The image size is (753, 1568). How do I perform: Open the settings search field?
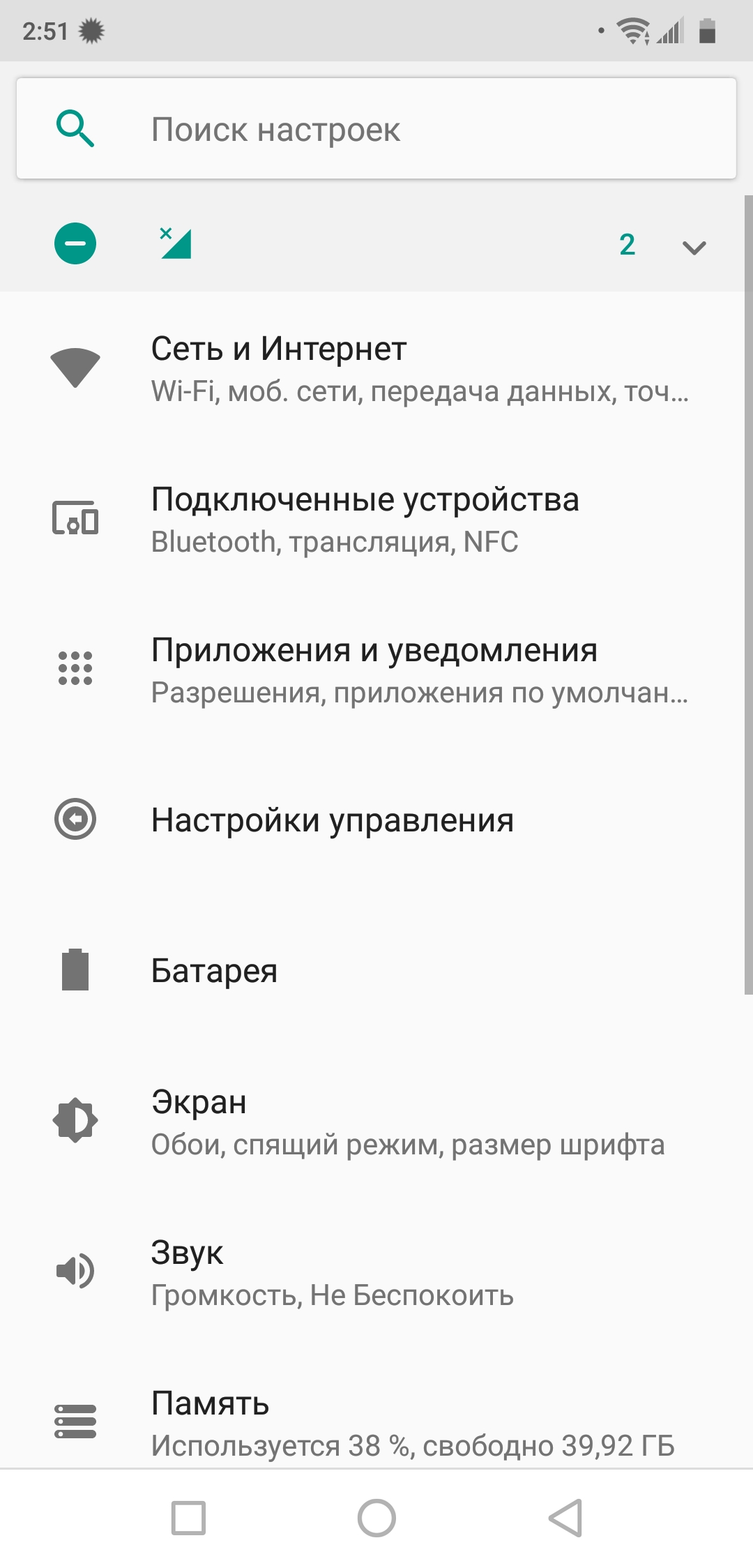(376, 129)
